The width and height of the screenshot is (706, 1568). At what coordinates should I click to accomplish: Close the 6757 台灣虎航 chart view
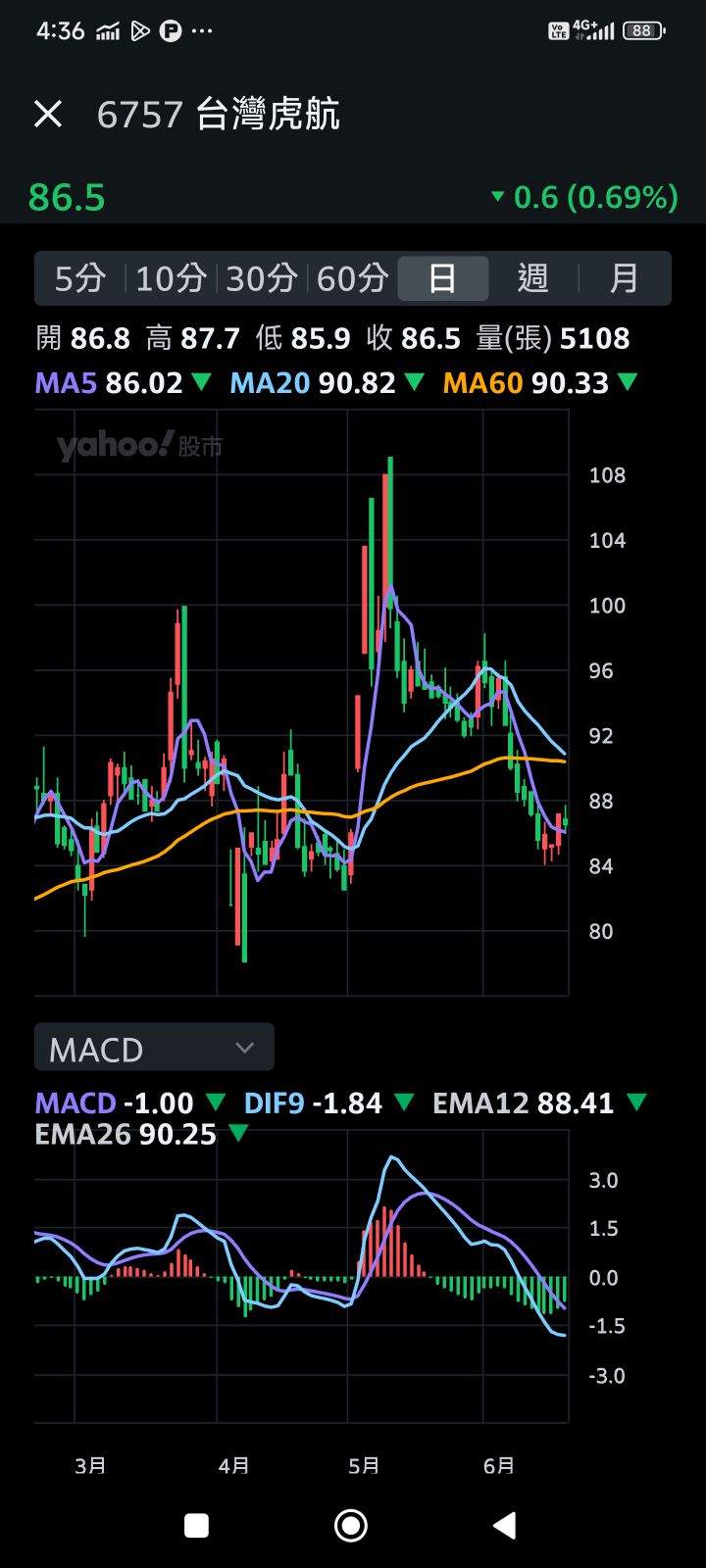(x=48, y=115)
